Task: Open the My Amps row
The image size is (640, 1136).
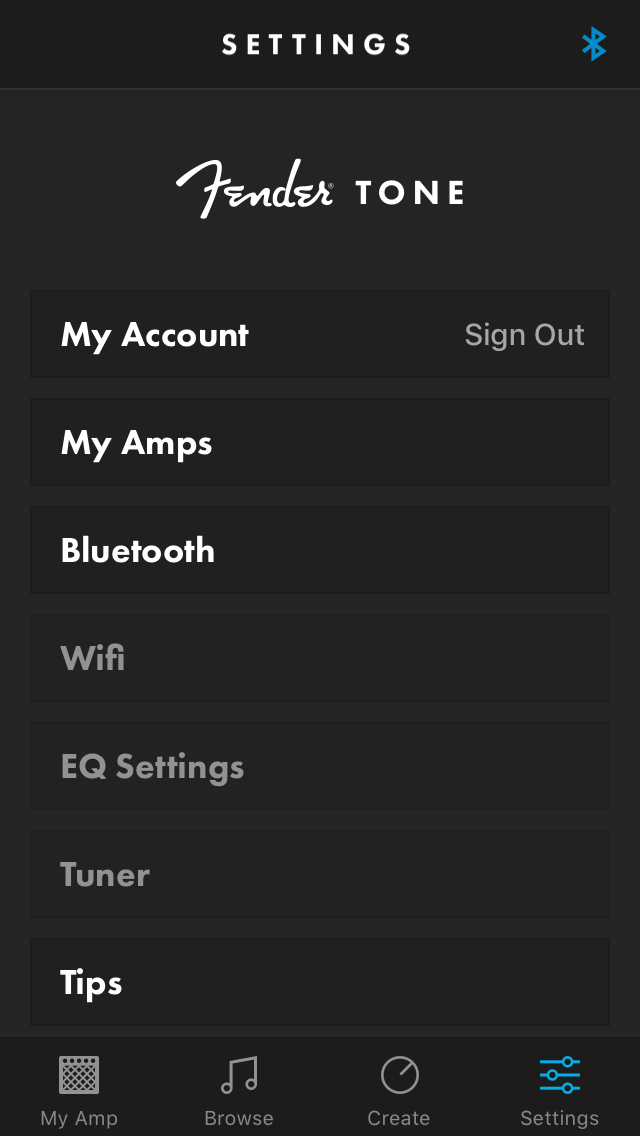Action: pyautogui.click(x=320, y=442)
